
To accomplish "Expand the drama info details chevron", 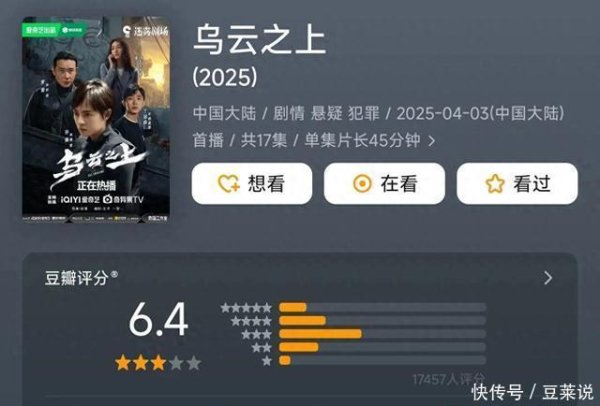I will click(431, 141).
